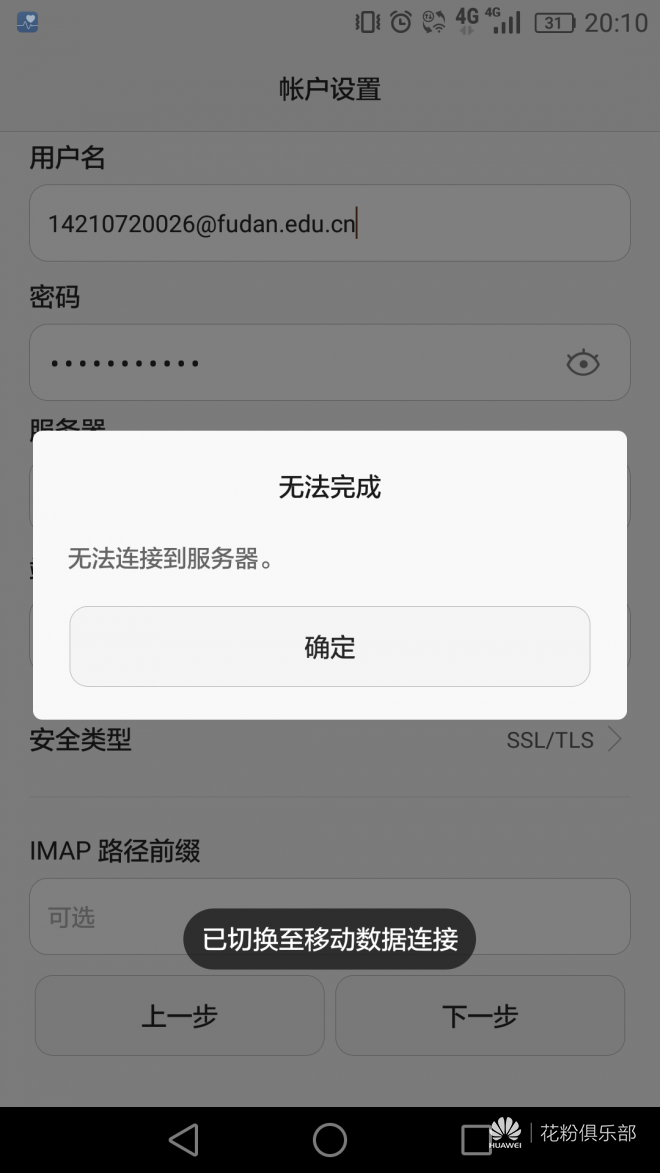The height and width of the screenshot is (1173, 660).
Task: Show password with the eye icon
Action: [582, 363]
